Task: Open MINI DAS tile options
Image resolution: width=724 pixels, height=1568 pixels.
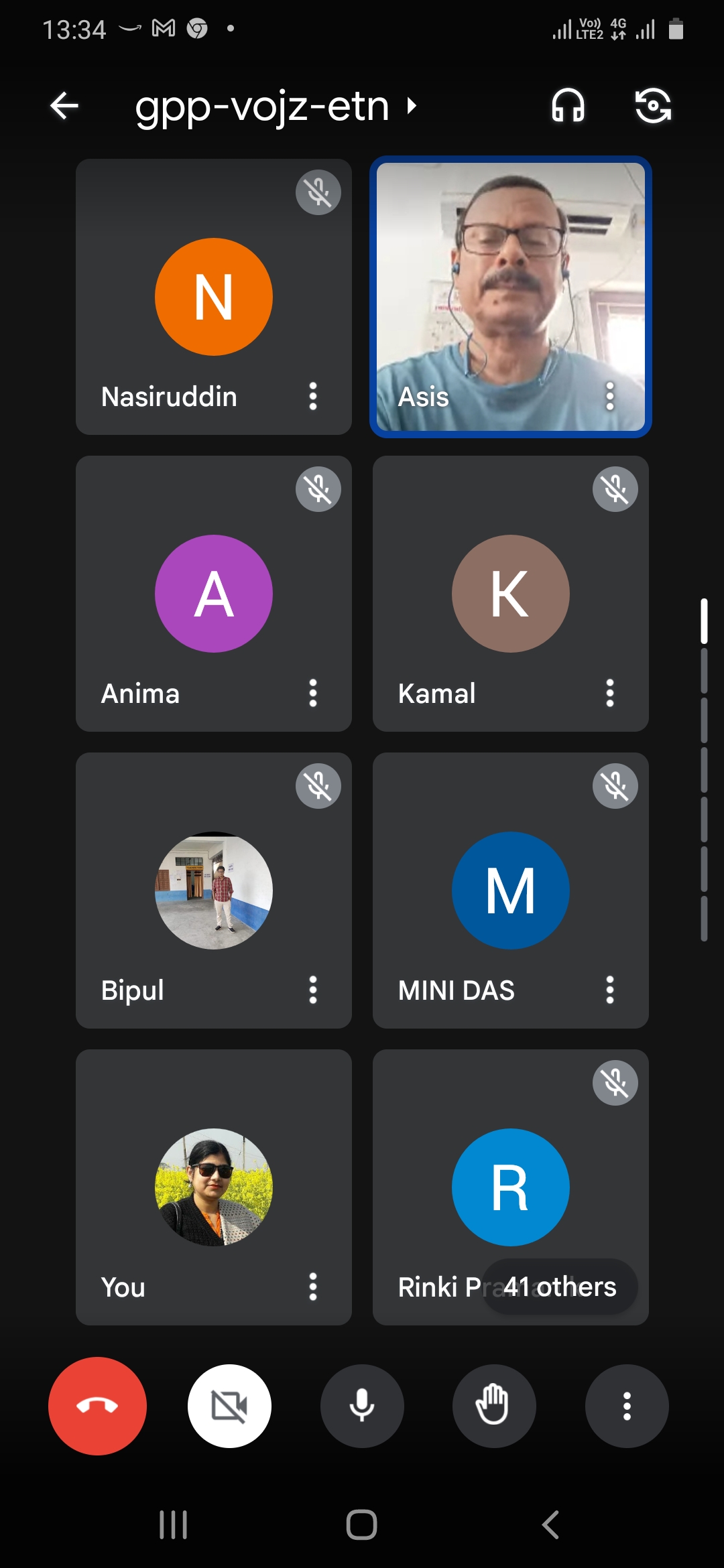Action: pyautogui.click(x=609, y=990)
